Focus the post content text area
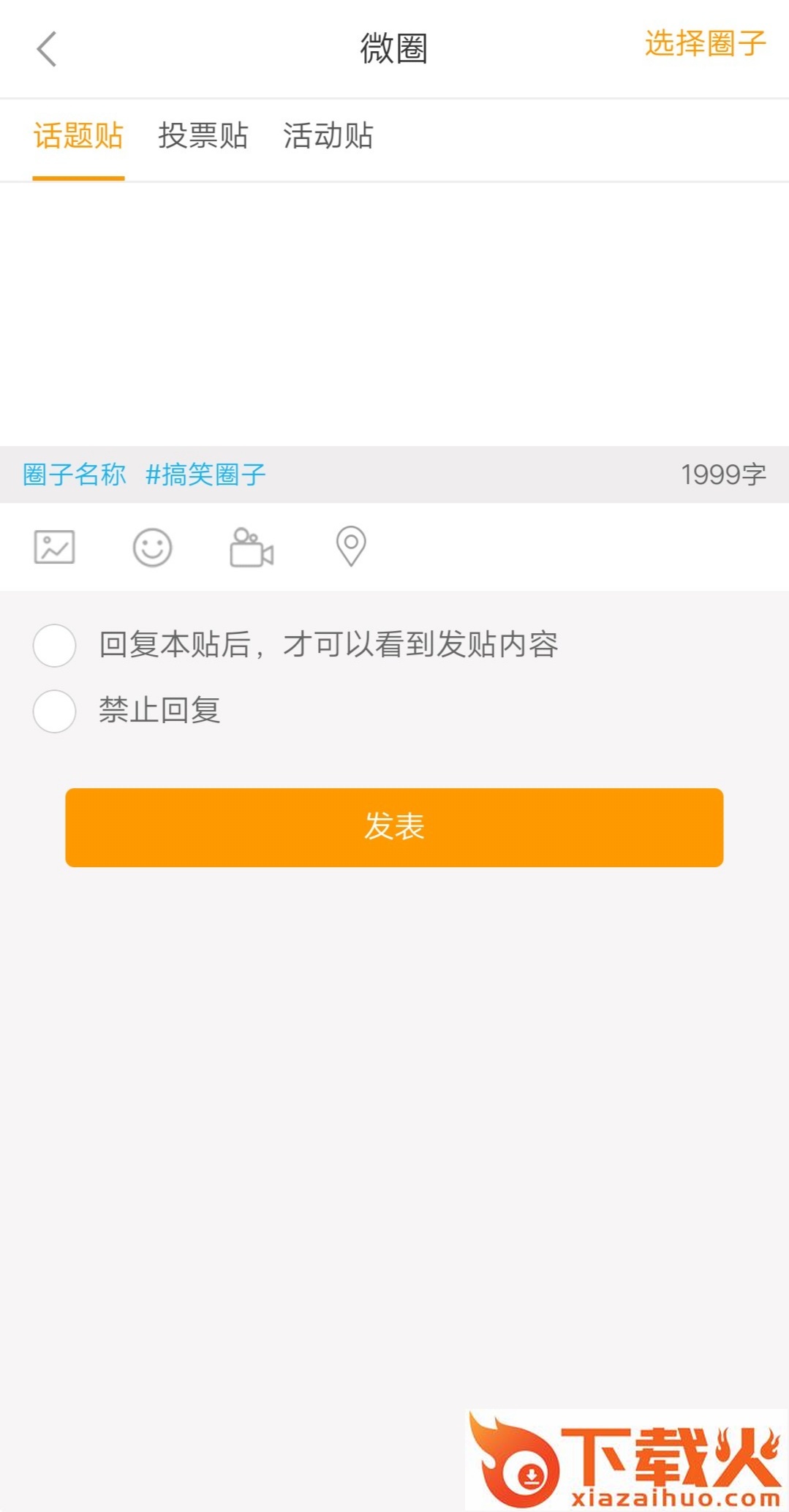Image resolution: width=789 pixels, height=1512 pixels. 394,313
